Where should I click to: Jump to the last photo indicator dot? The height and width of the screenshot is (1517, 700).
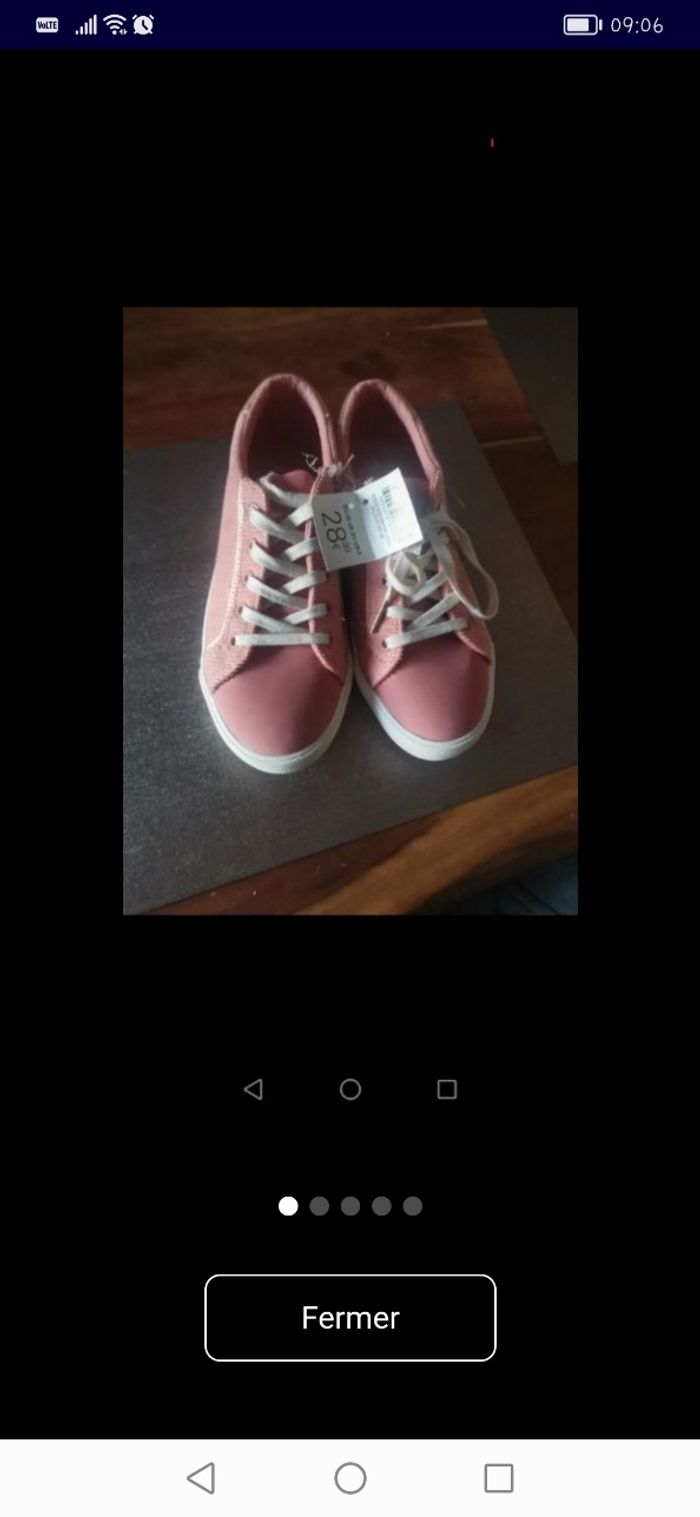(x=413, y=1206)
